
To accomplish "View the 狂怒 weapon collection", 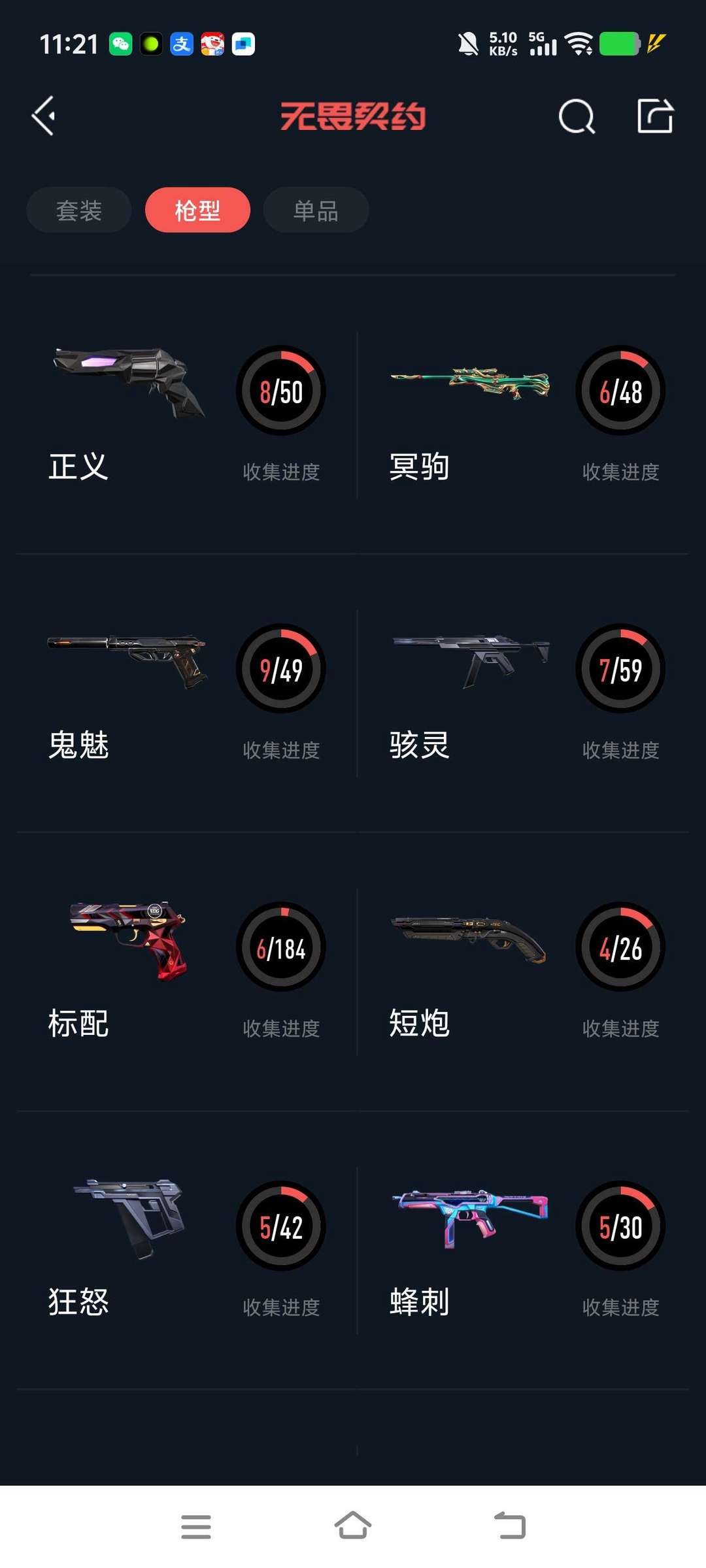I will click(186, 1250).
